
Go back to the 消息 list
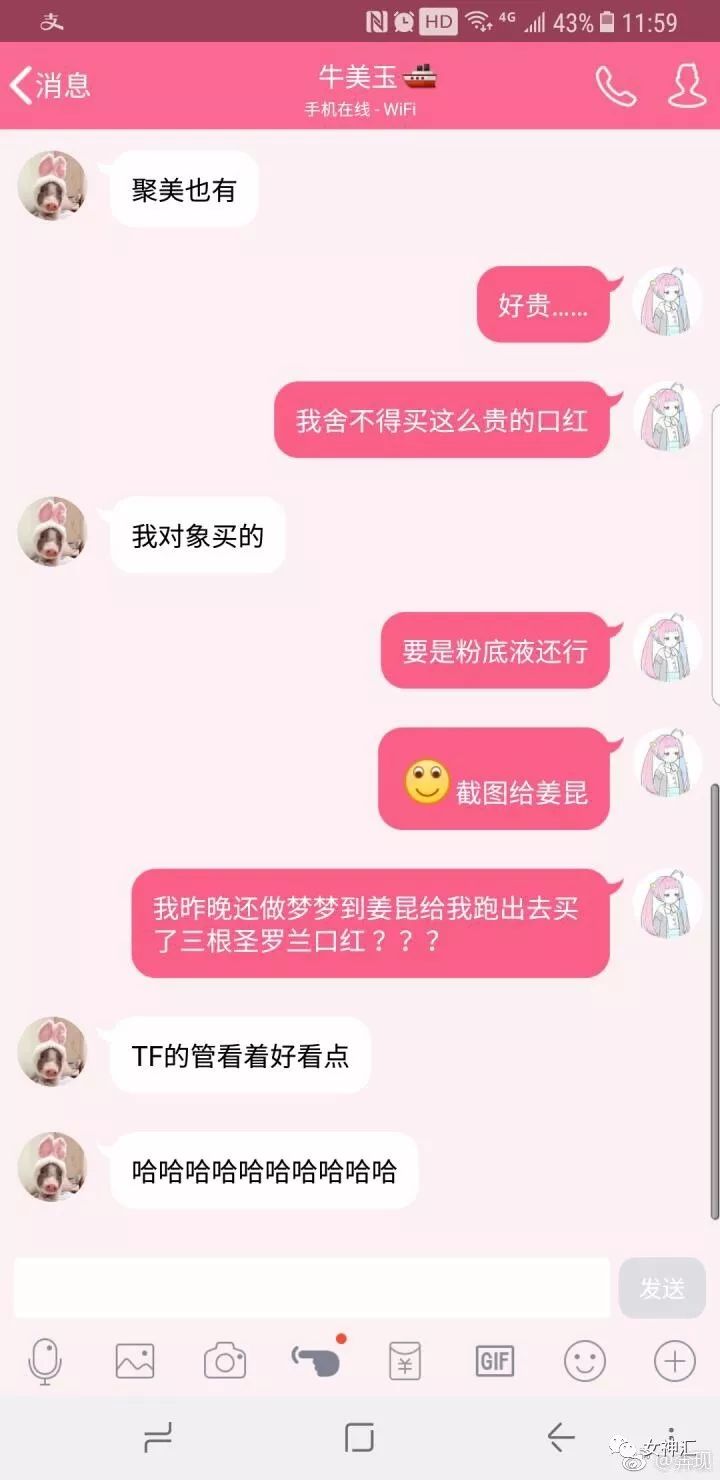(50, 86)
